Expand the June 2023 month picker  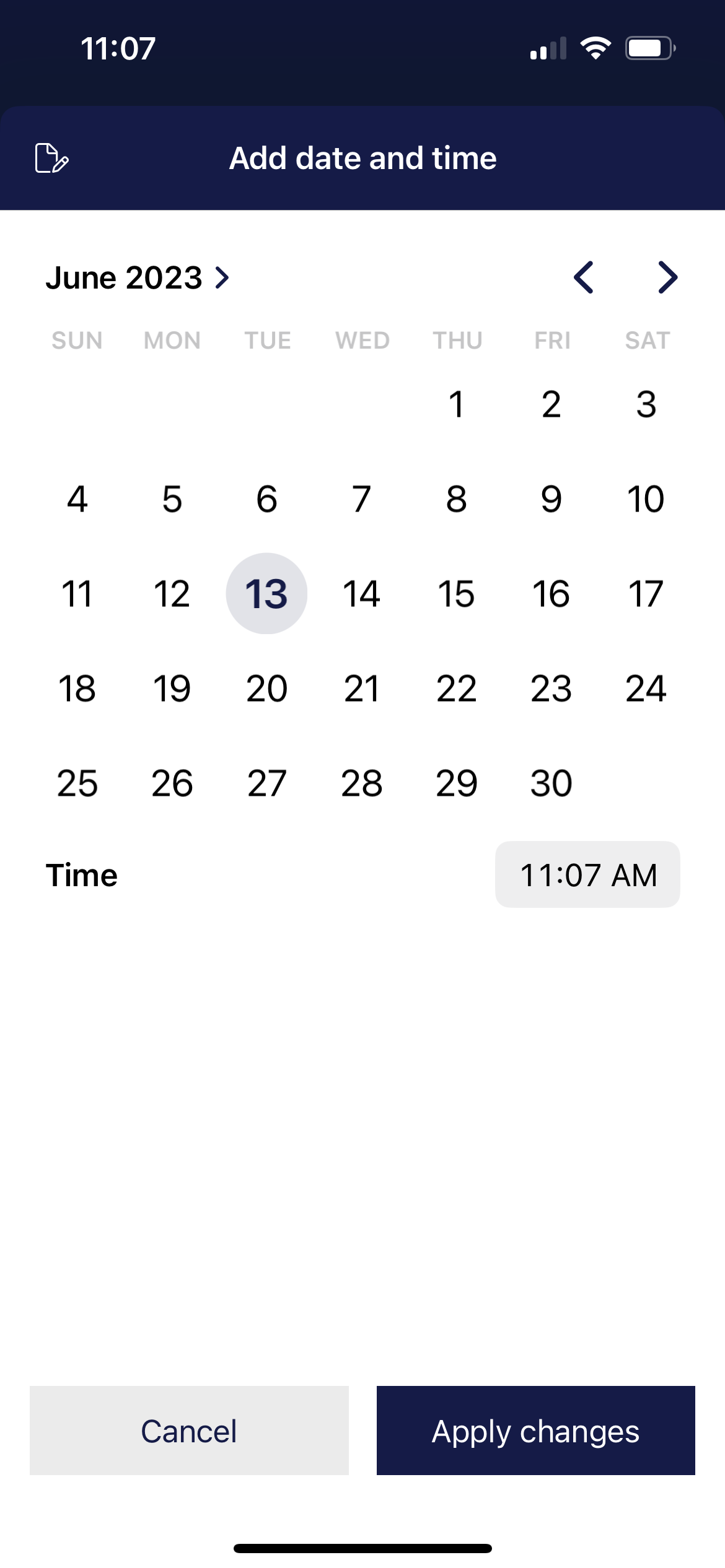click(138, 277)
